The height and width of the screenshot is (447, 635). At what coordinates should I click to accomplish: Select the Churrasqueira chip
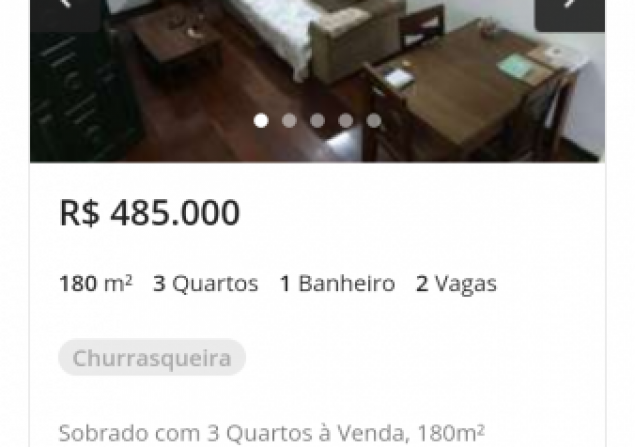click(152, 358)
